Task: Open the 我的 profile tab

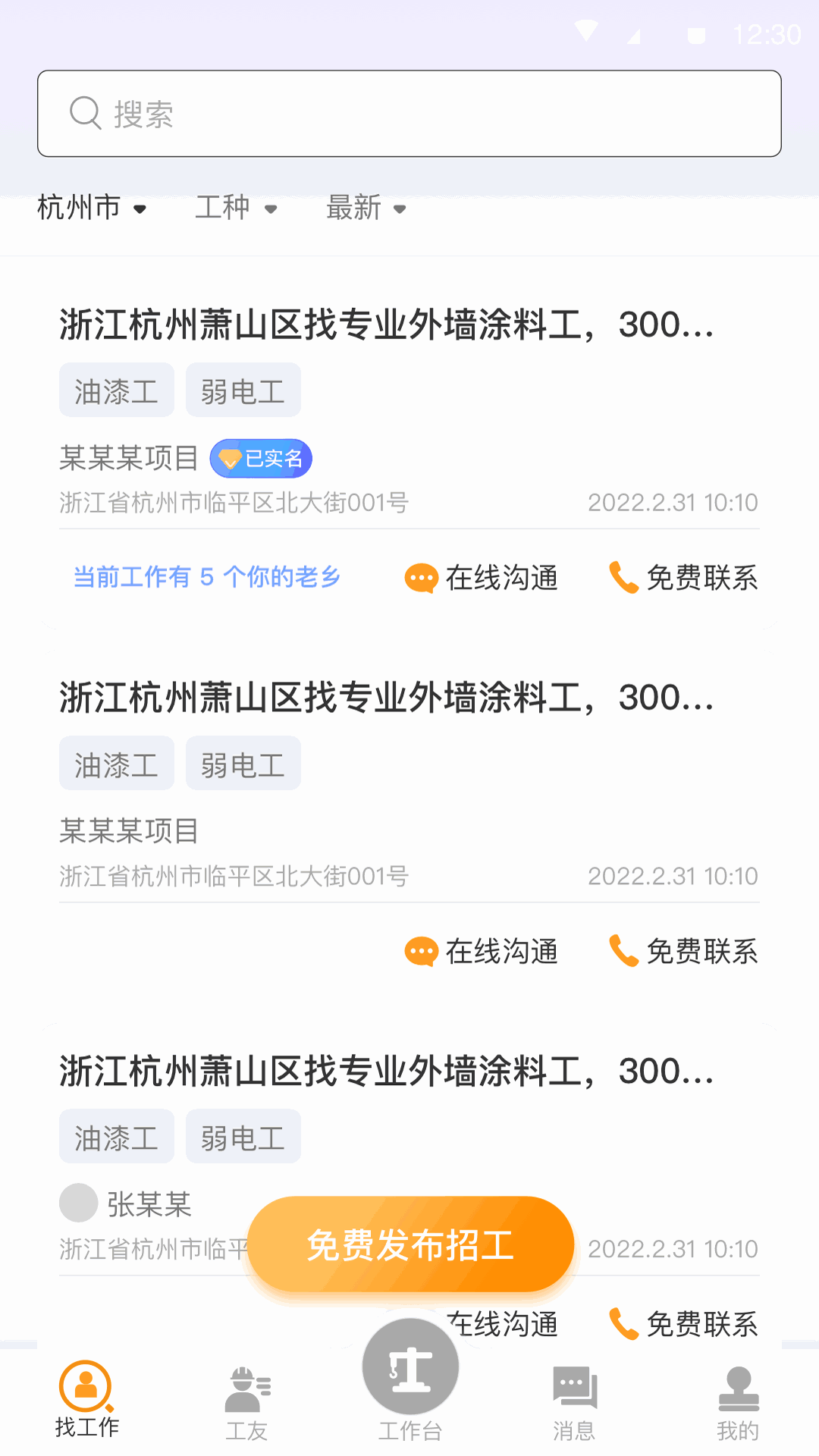Action: (x=738, y=1403)
